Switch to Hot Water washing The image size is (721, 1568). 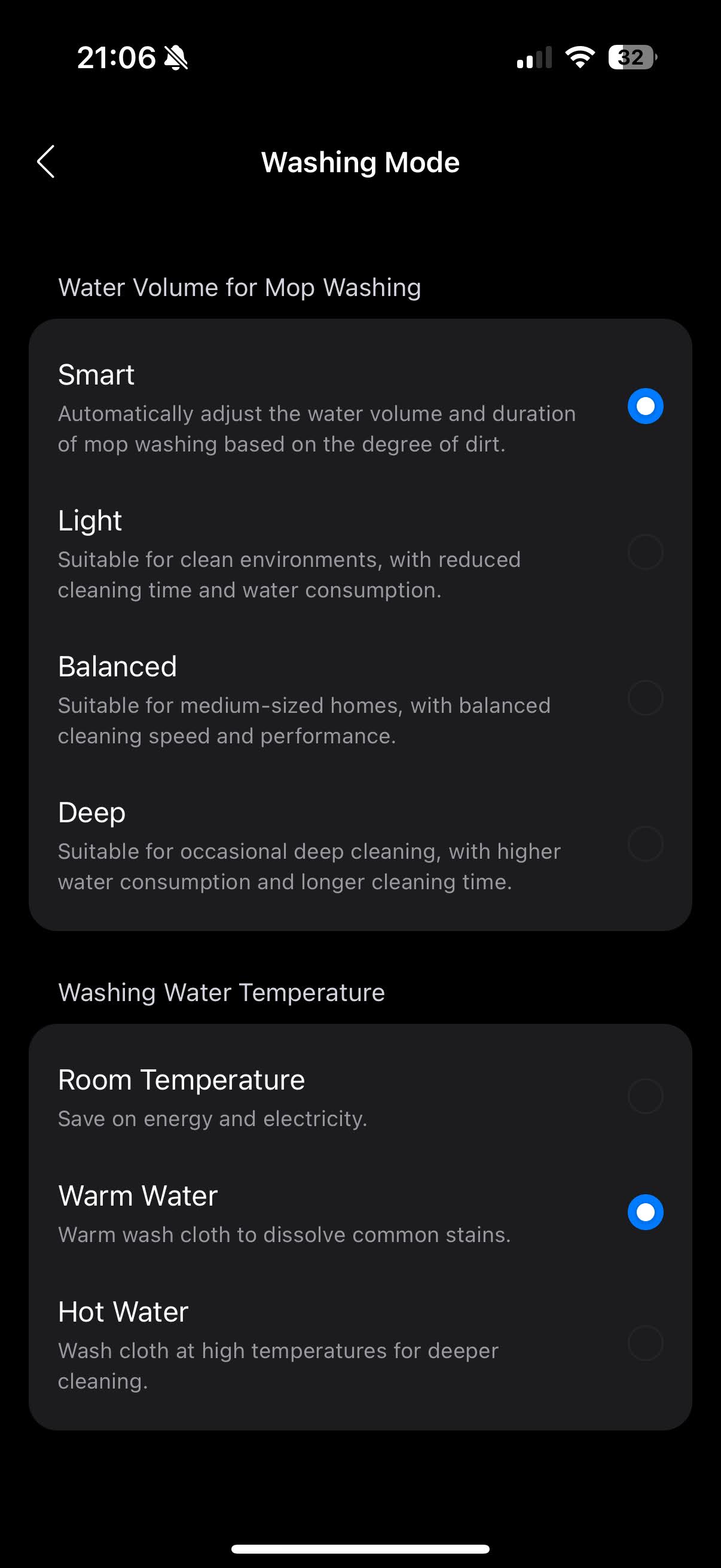(x=645, y=1343)
